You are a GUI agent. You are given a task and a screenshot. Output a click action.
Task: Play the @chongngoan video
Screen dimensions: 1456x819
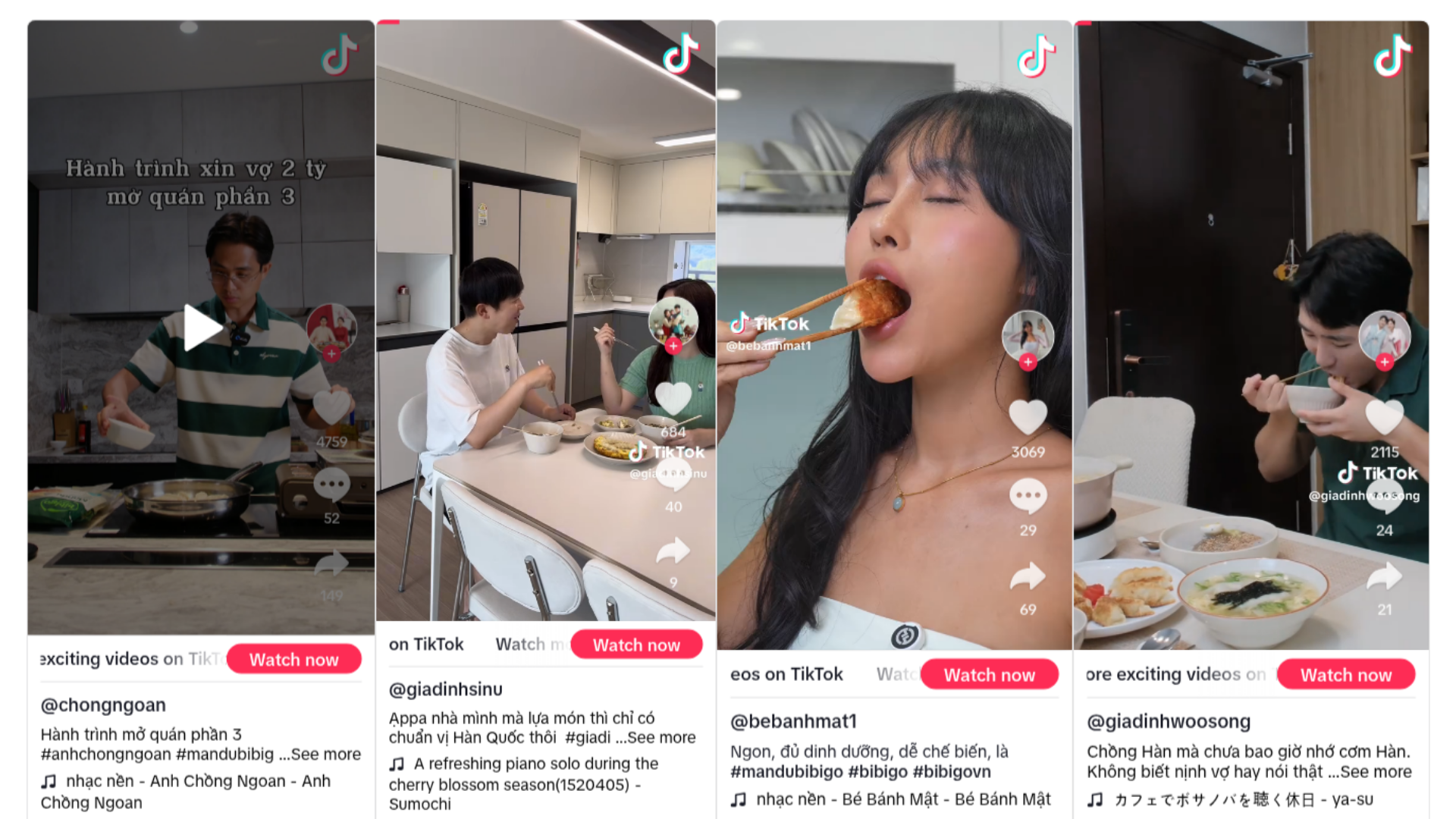pos(202,327)
